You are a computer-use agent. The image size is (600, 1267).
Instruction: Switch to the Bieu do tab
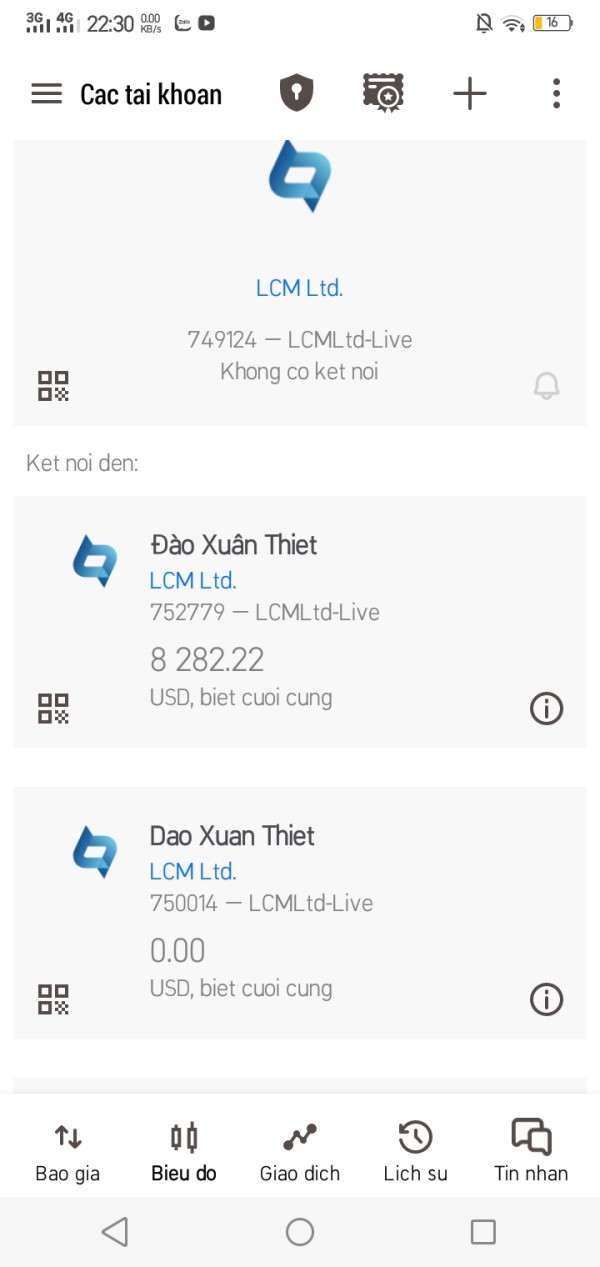(184, 1152)
